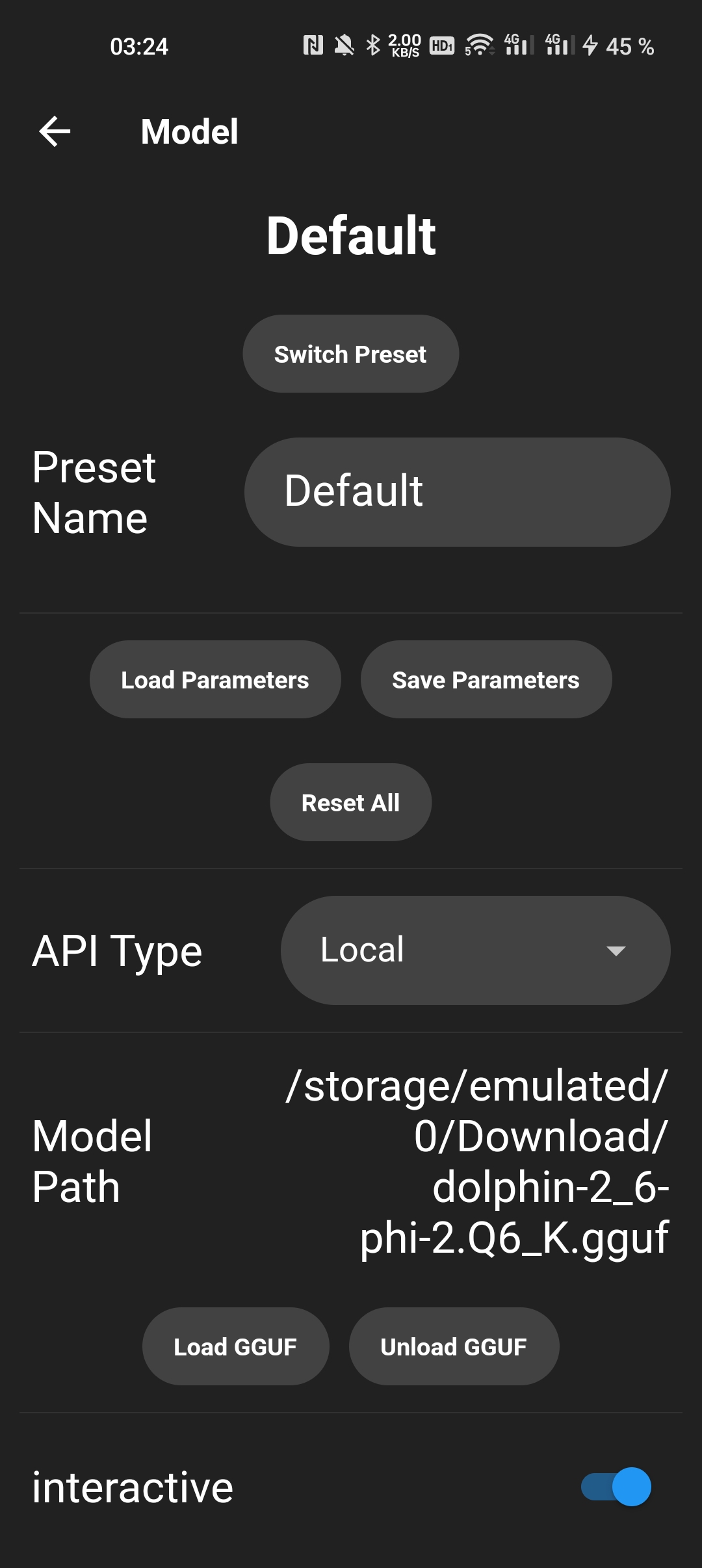Open the API Type dropdown
702x1568 pixels.
476,950
